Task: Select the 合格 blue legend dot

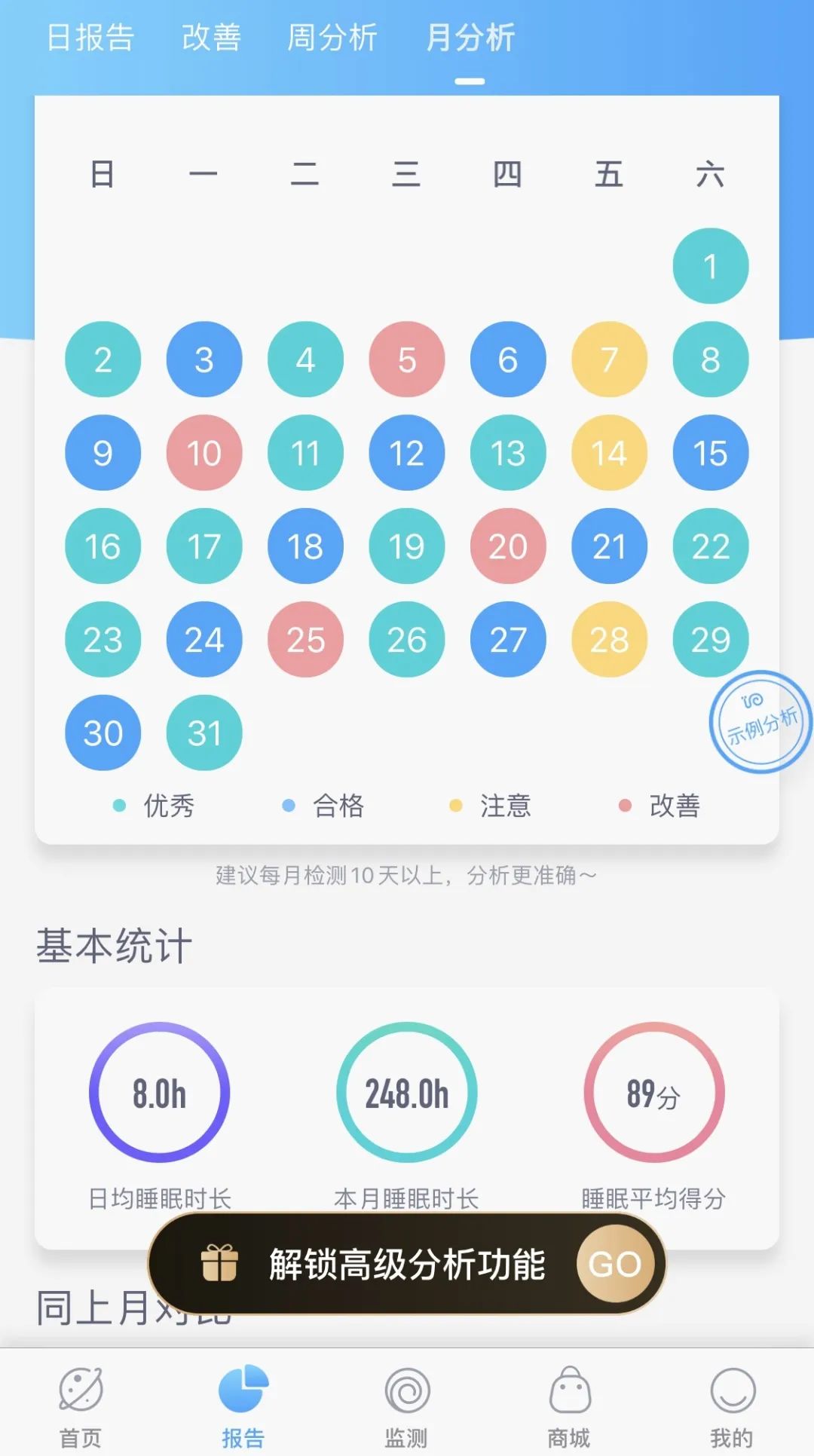Action: tap(287, 805)
